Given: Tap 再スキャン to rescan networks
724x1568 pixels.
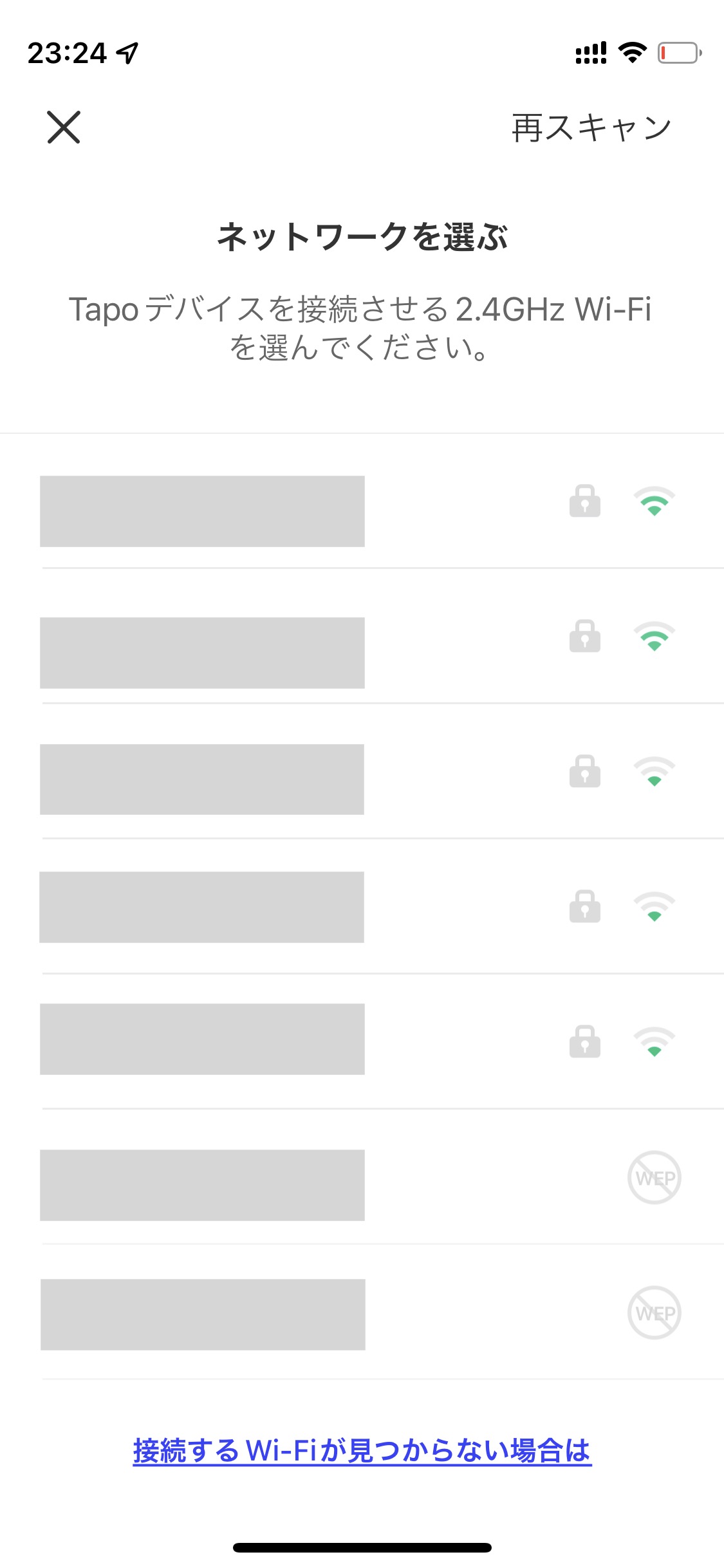Looking at the screenshot, I should pos(591,127).
